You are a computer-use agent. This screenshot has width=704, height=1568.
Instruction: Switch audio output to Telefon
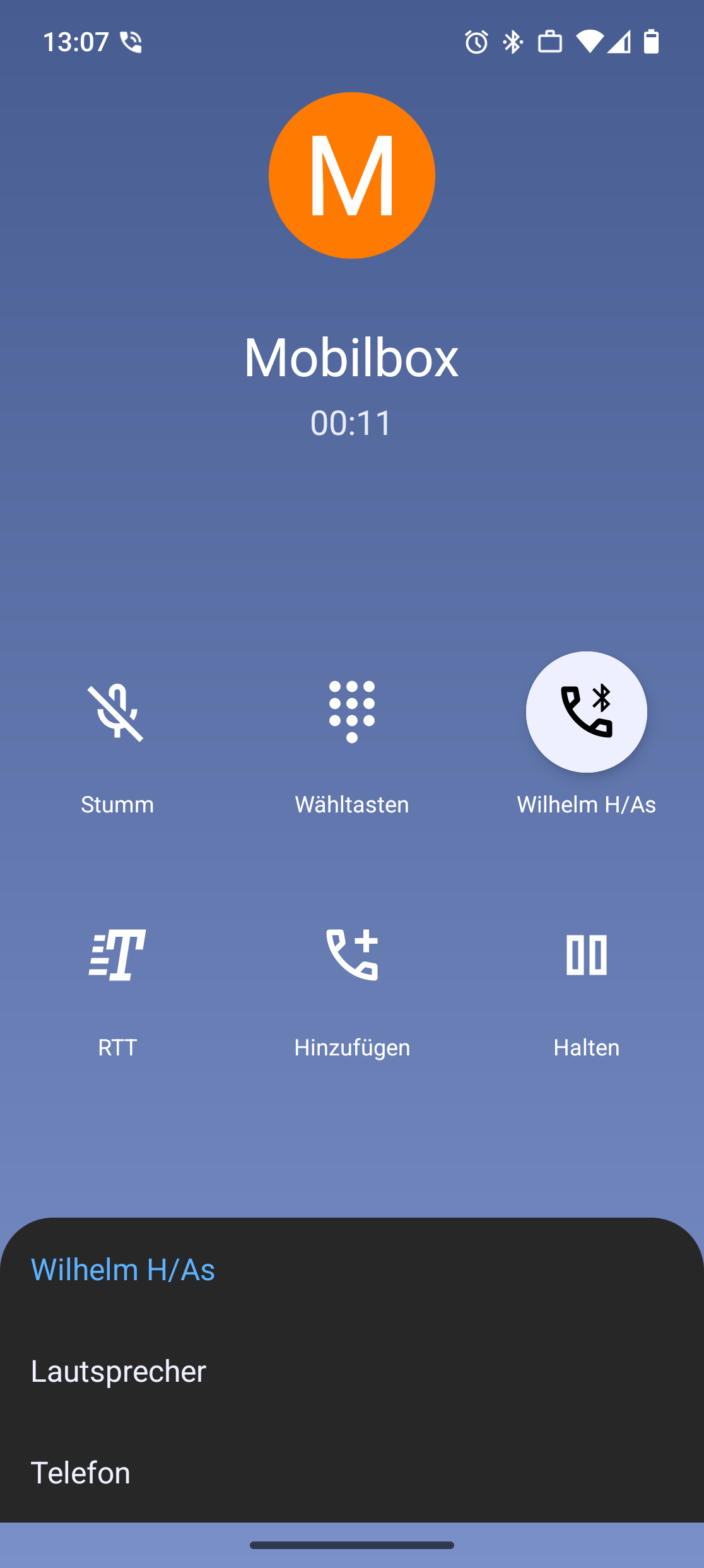pyautogui.click(x=81, y=1473)
